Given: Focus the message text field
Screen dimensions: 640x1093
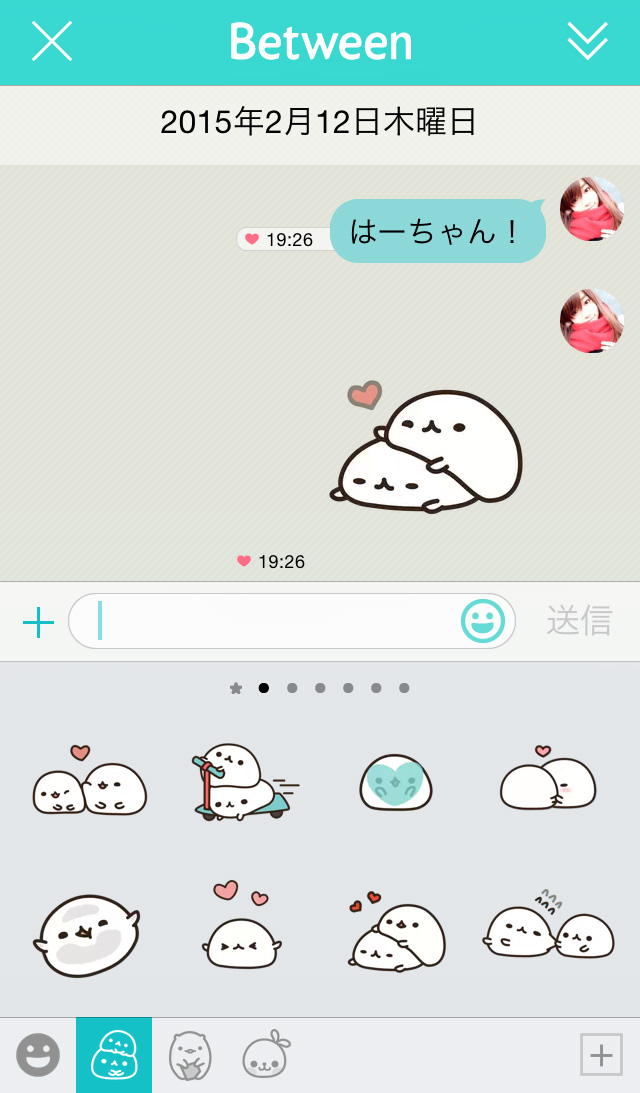Looking at the screenshot, I should [x=270, y=622].
